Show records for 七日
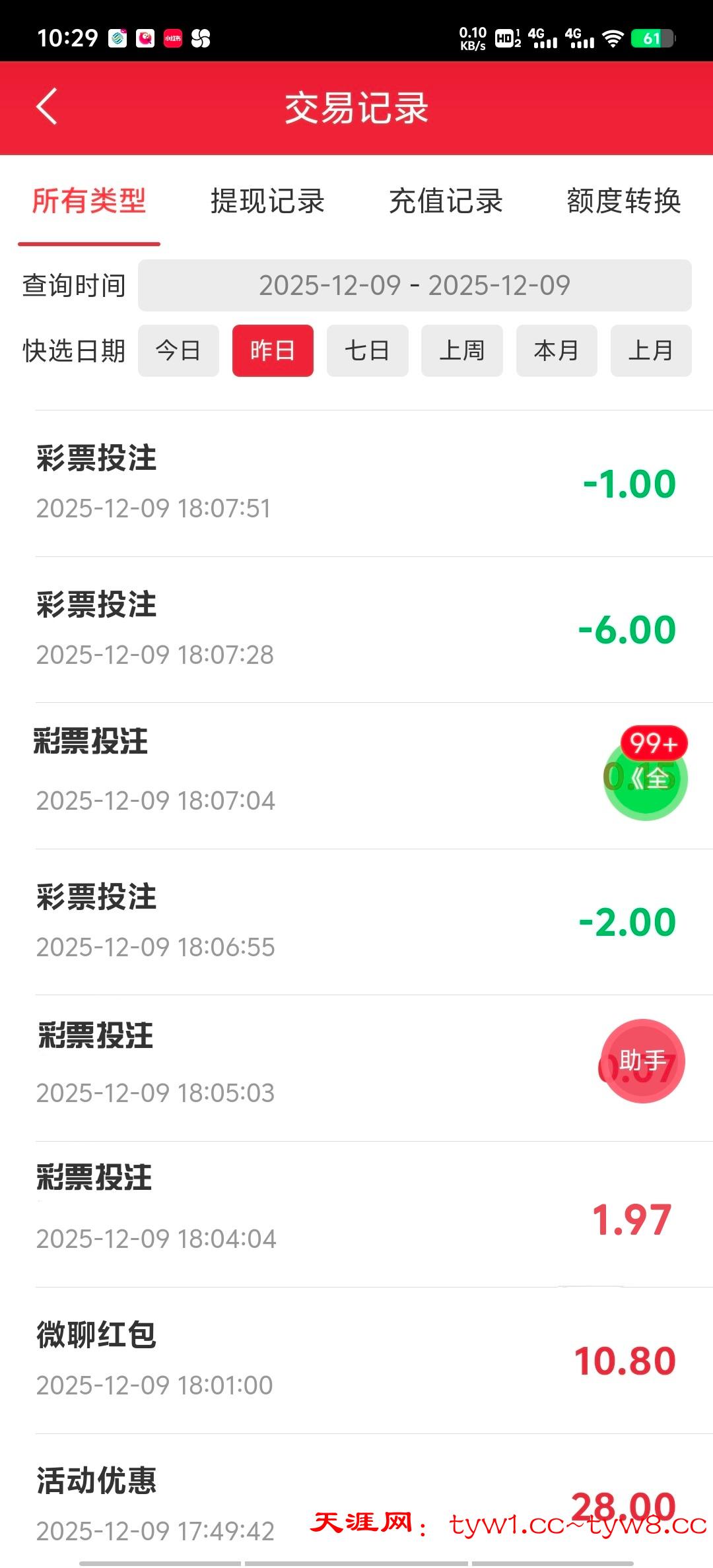The height and width of the screenshot is (1568, 713). (x=367, y=350)
